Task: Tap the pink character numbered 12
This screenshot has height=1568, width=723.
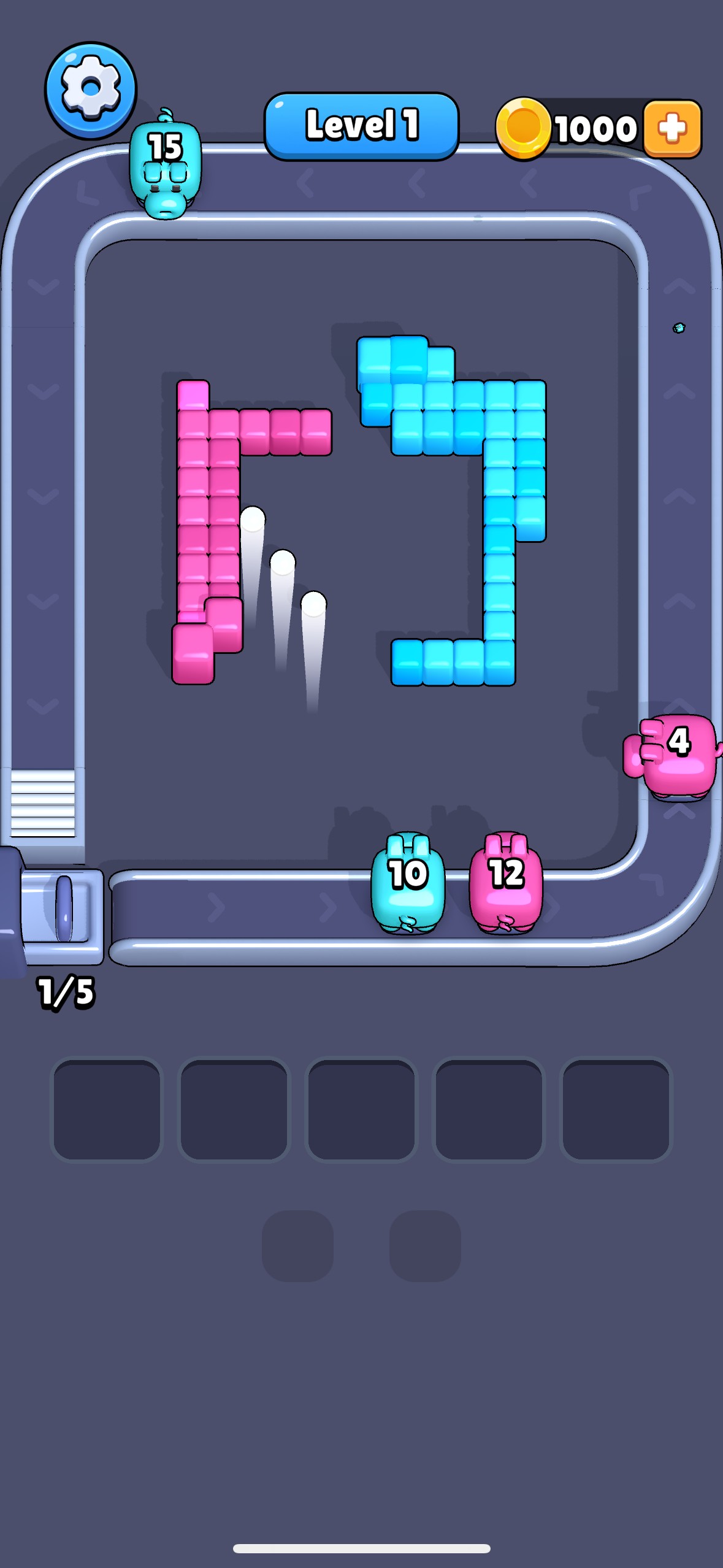Action: point(506,883)
